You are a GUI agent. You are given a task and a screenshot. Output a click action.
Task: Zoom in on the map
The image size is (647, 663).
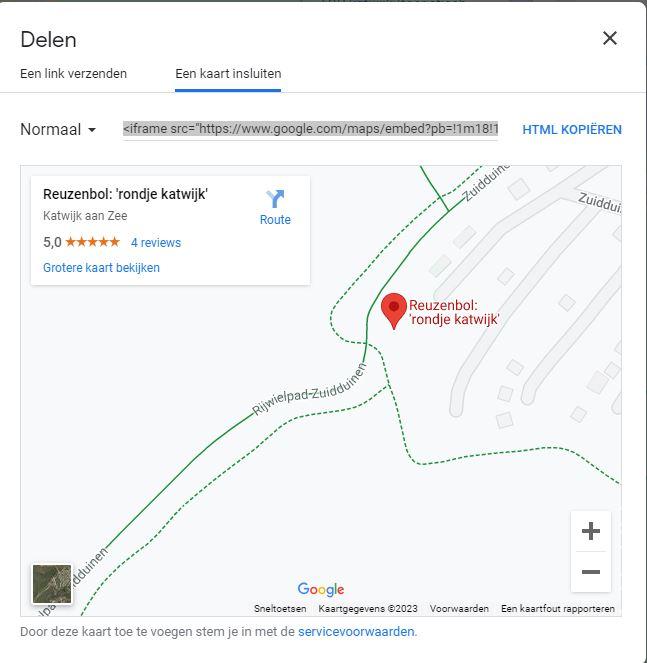click(590, 531)
